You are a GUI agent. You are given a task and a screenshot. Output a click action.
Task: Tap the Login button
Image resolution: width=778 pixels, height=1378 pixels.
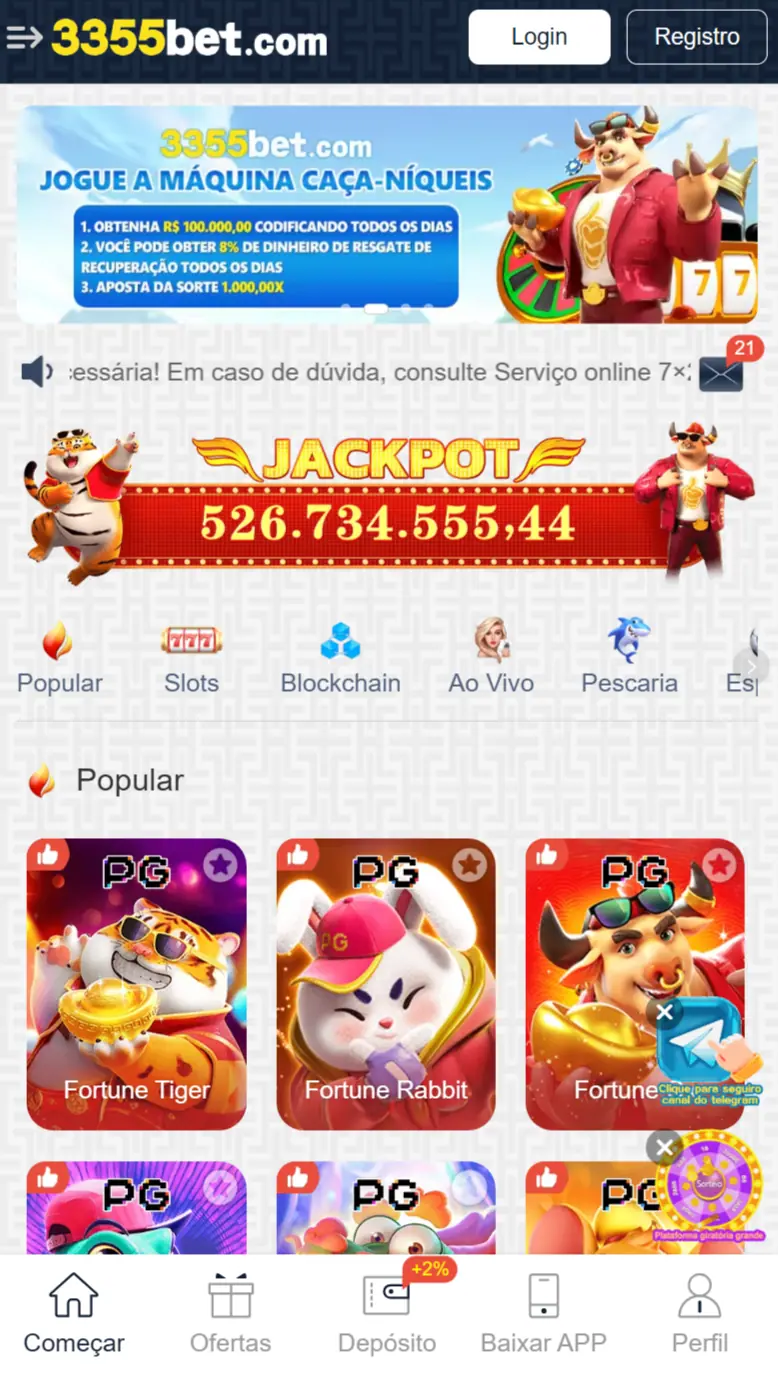539,37
